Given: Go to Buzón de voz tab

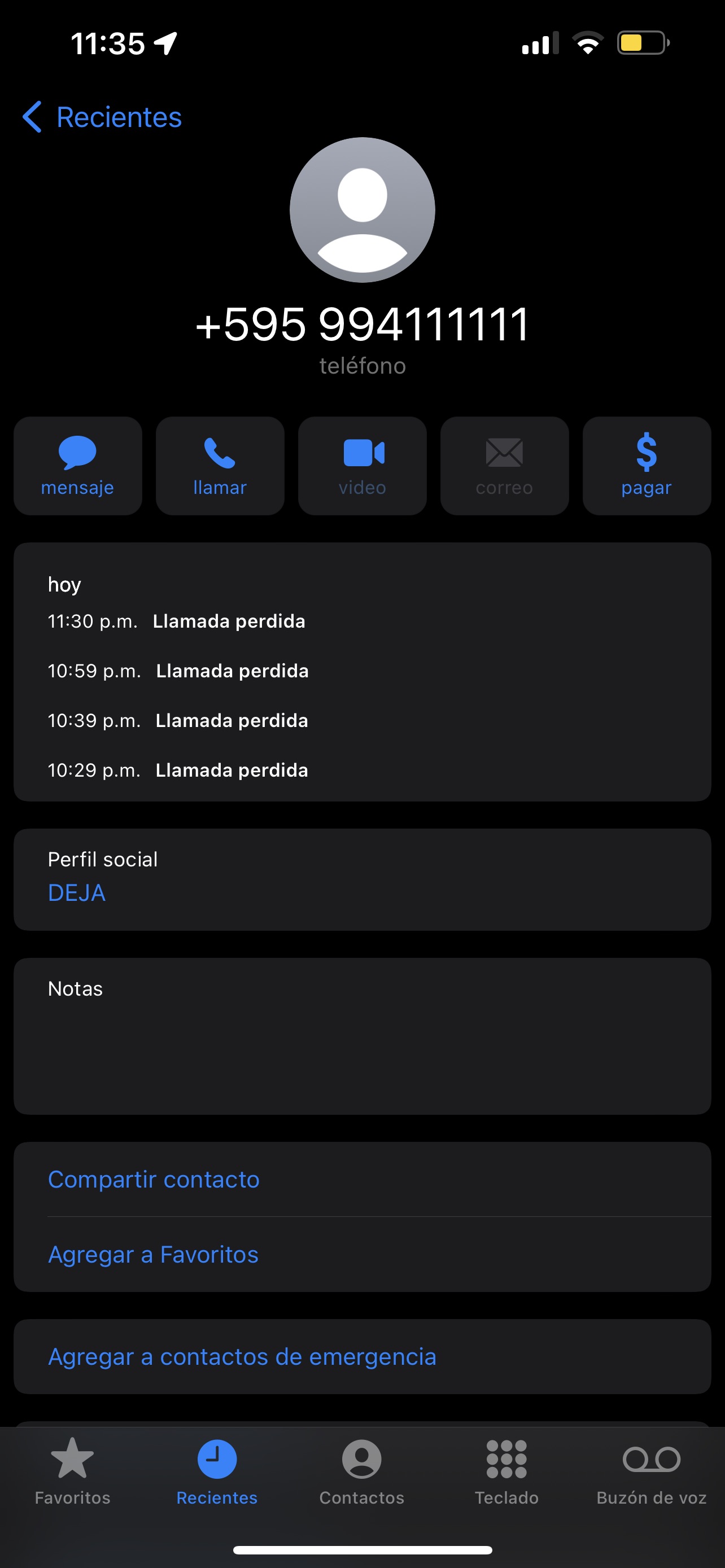Looking at the screenshot, I should pos(652,1470).
